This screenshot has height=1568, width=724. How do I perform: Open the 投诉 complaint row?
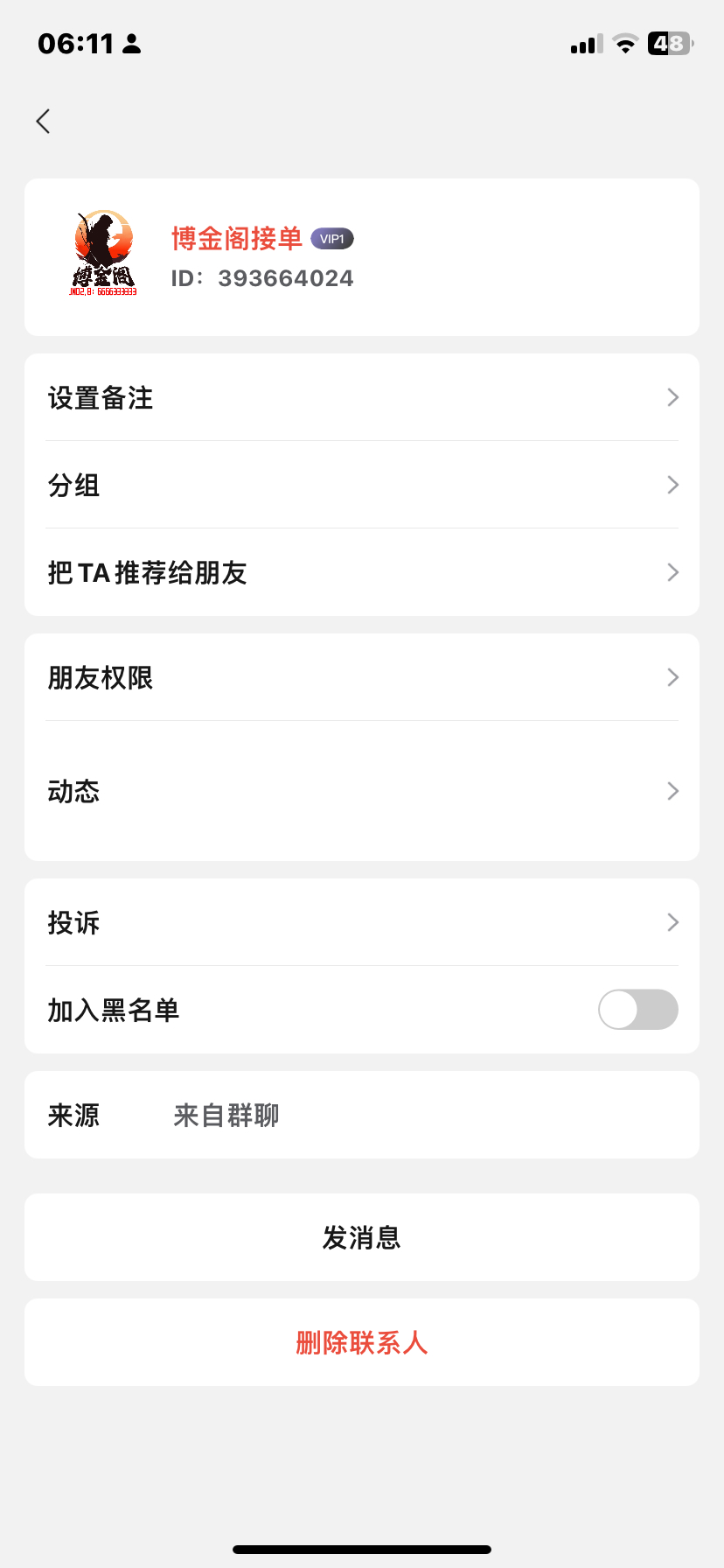[362, 922]
